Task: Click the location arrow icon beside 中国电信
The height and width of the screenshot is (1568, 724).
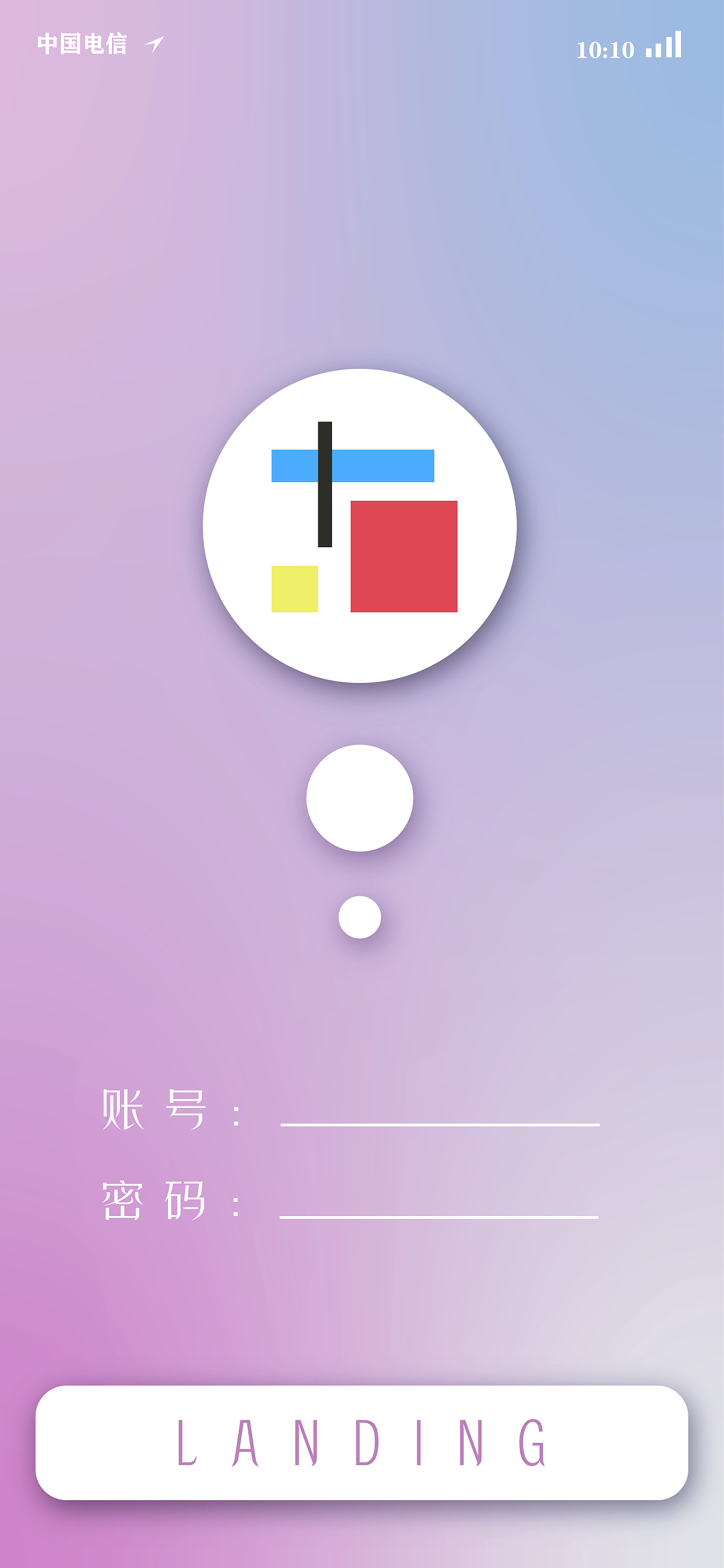Action: pyautogui.click(x=156, y=44)
